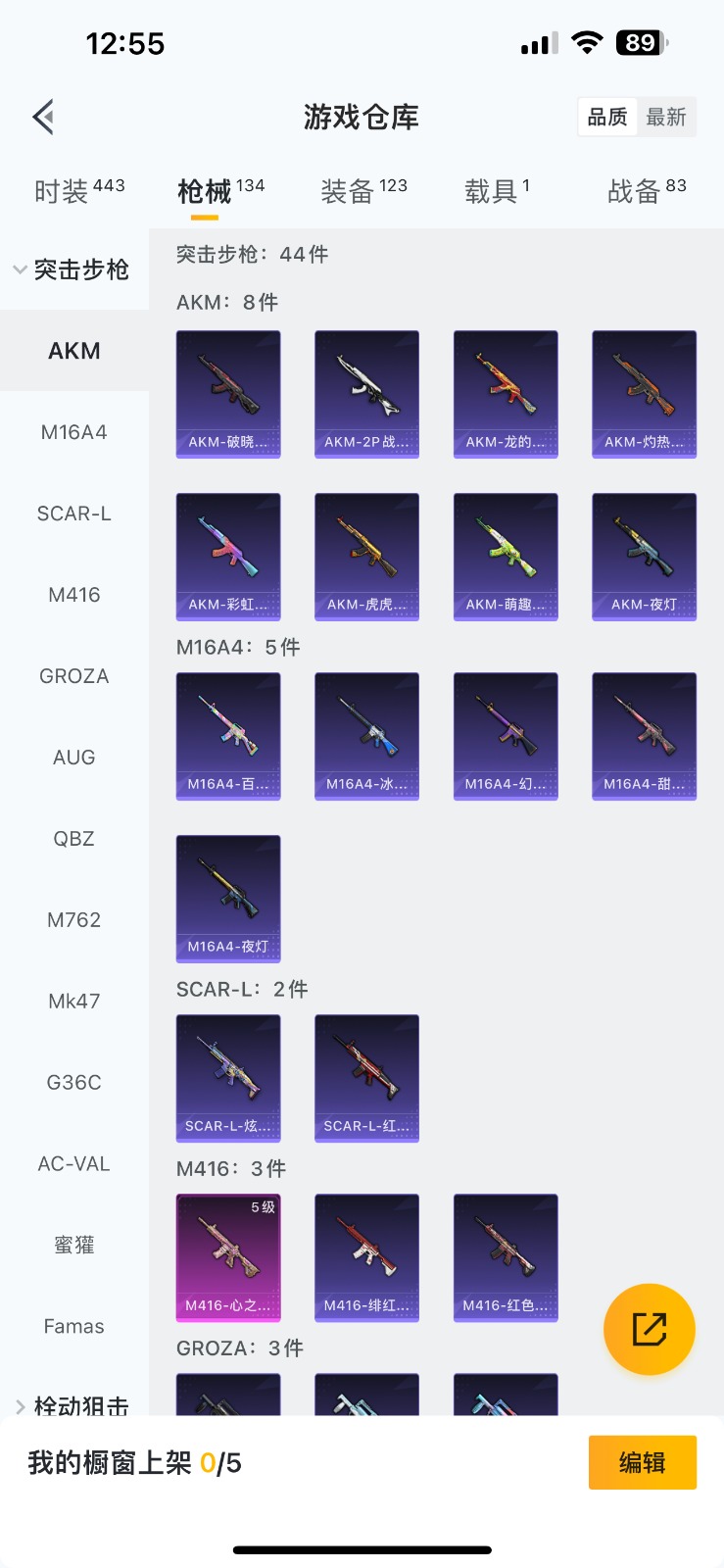Screen dimensions: 724x1568
Task: Go back using the arrow icon
Action: (x=43, y=118)
